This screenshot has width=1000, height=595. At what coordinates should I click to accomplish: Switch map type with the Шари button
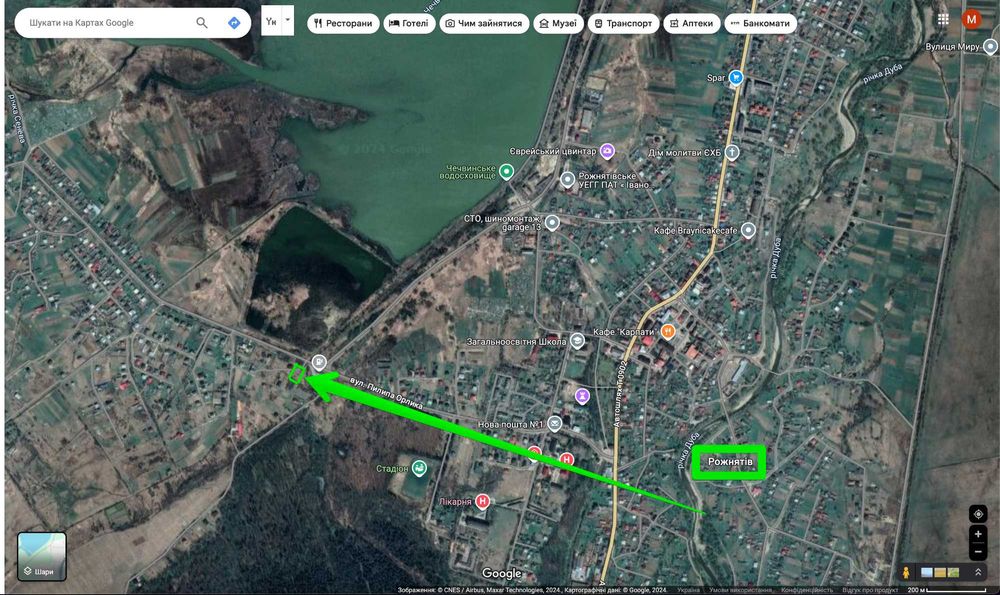(x=42, y=557)
